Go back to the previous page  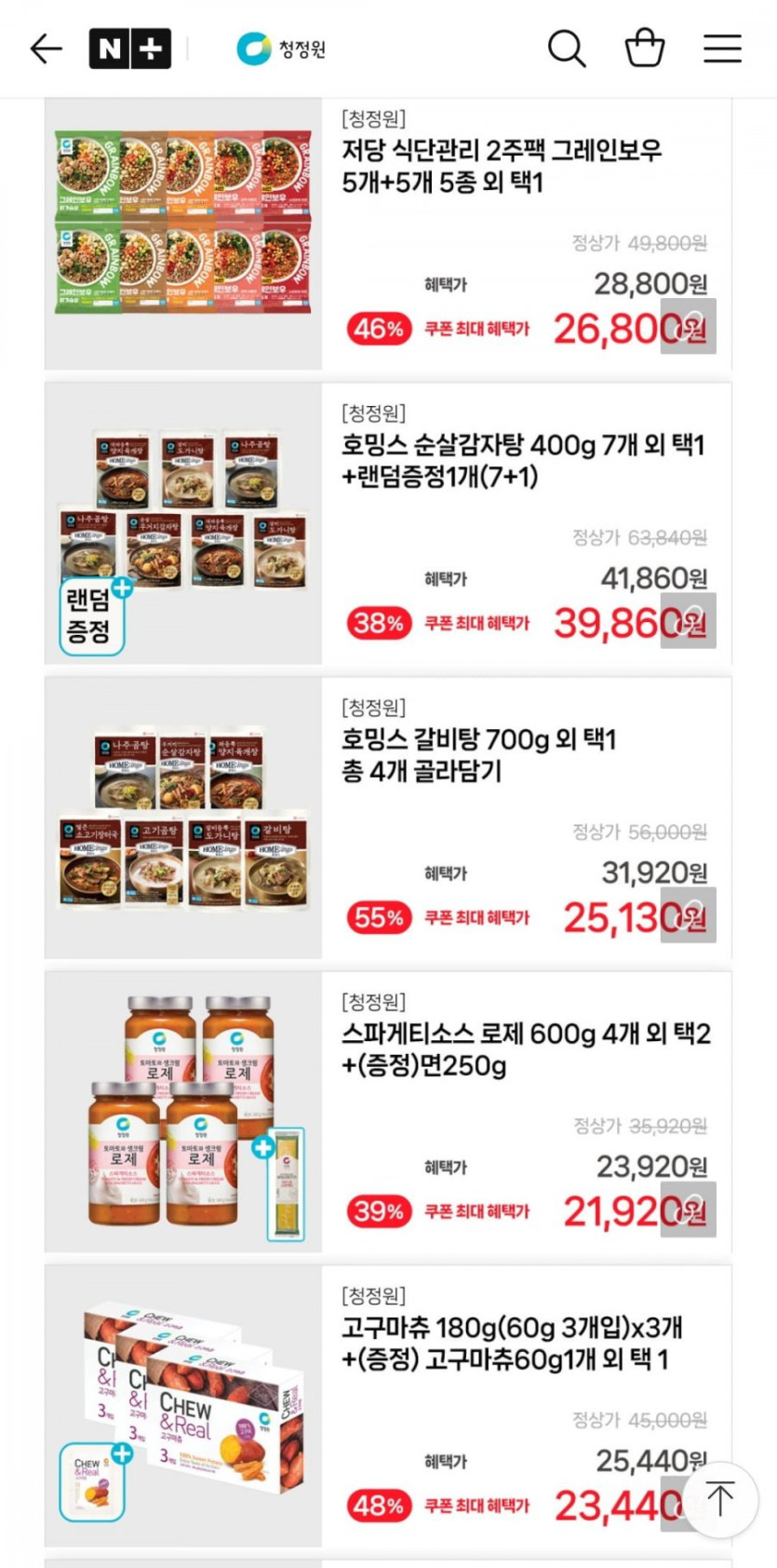(46, 48)
